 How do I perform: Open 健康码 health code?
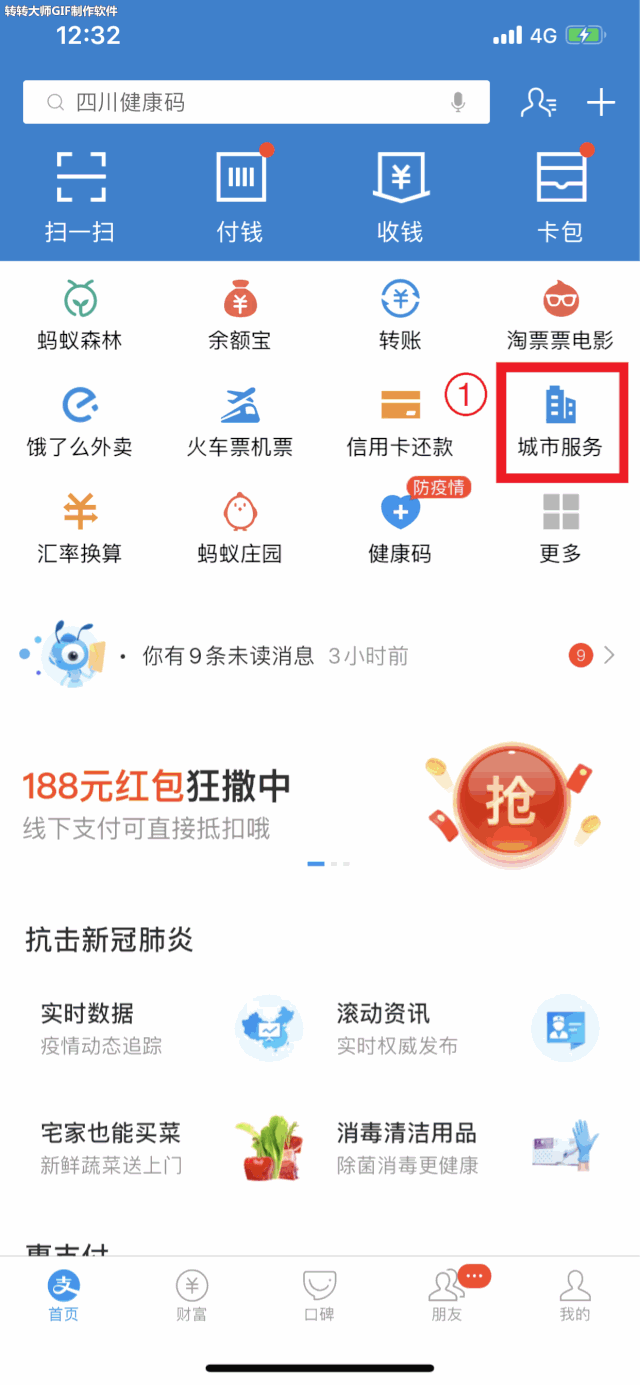[400, 527]
